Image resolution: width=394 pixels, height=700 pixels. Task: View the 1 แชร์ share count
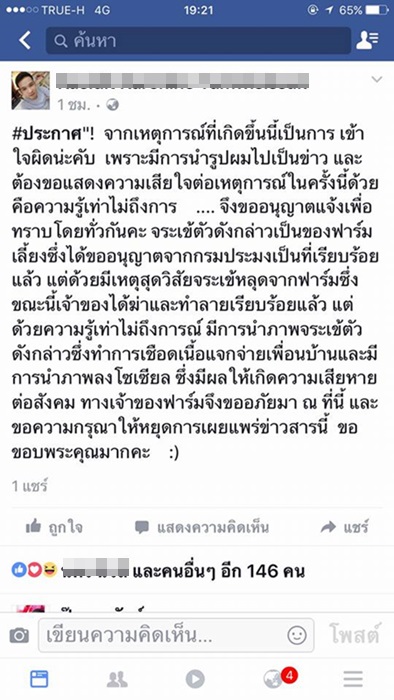tap(29, 486)
